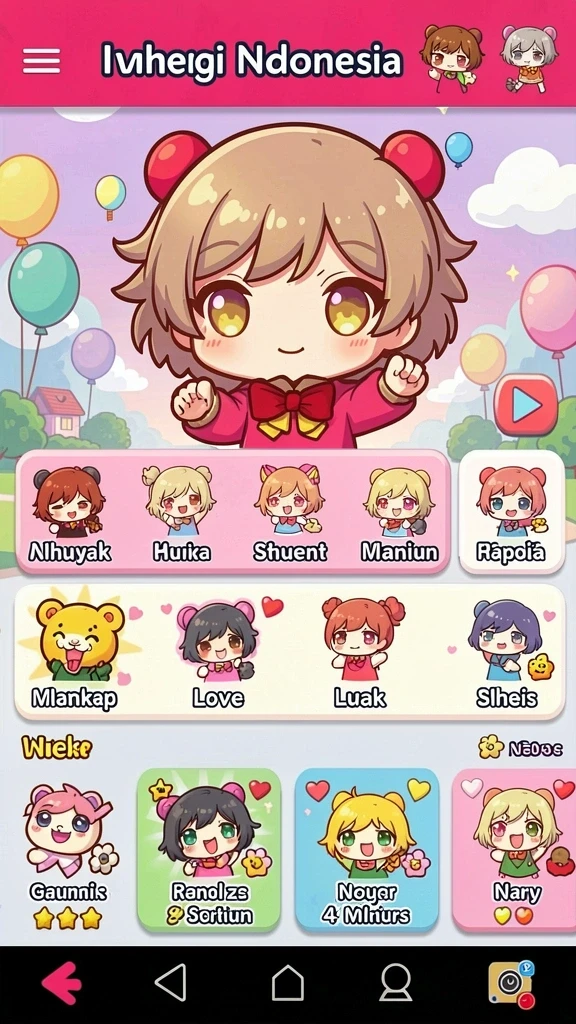Viewport: 576px width, 1024px height.
Task: Tap the gray-haired avatar in the header
Action: tap(529, 59)
